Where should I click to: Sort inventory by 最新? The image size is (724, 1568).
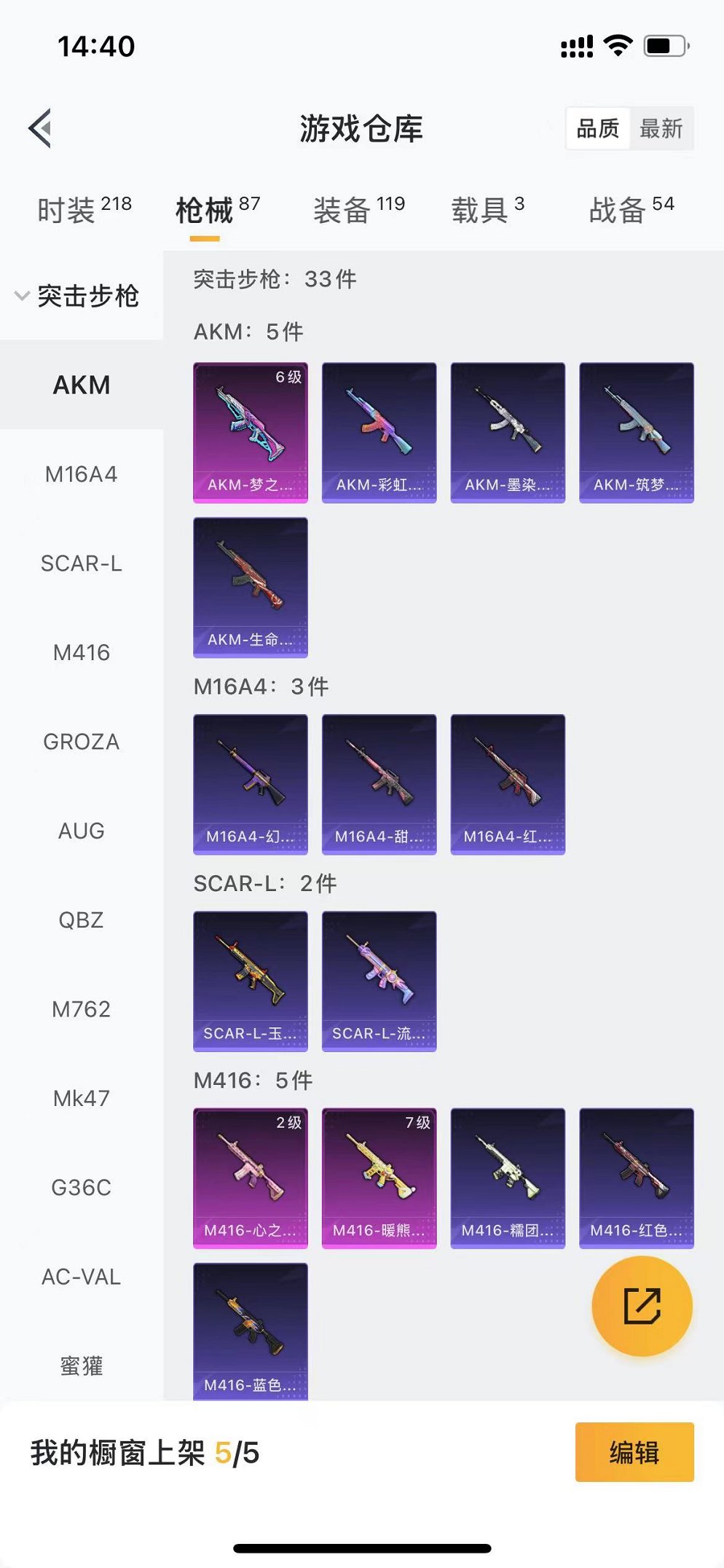661,129
